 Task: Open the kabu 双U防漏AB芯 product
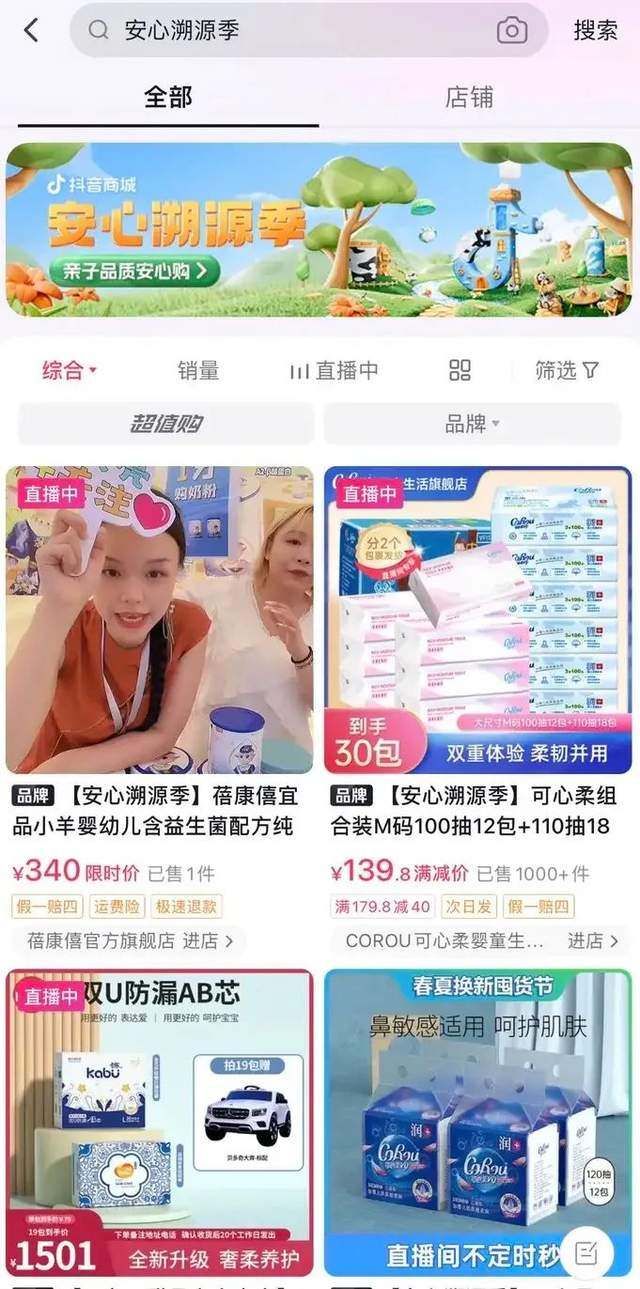[x=160, y=1120]
